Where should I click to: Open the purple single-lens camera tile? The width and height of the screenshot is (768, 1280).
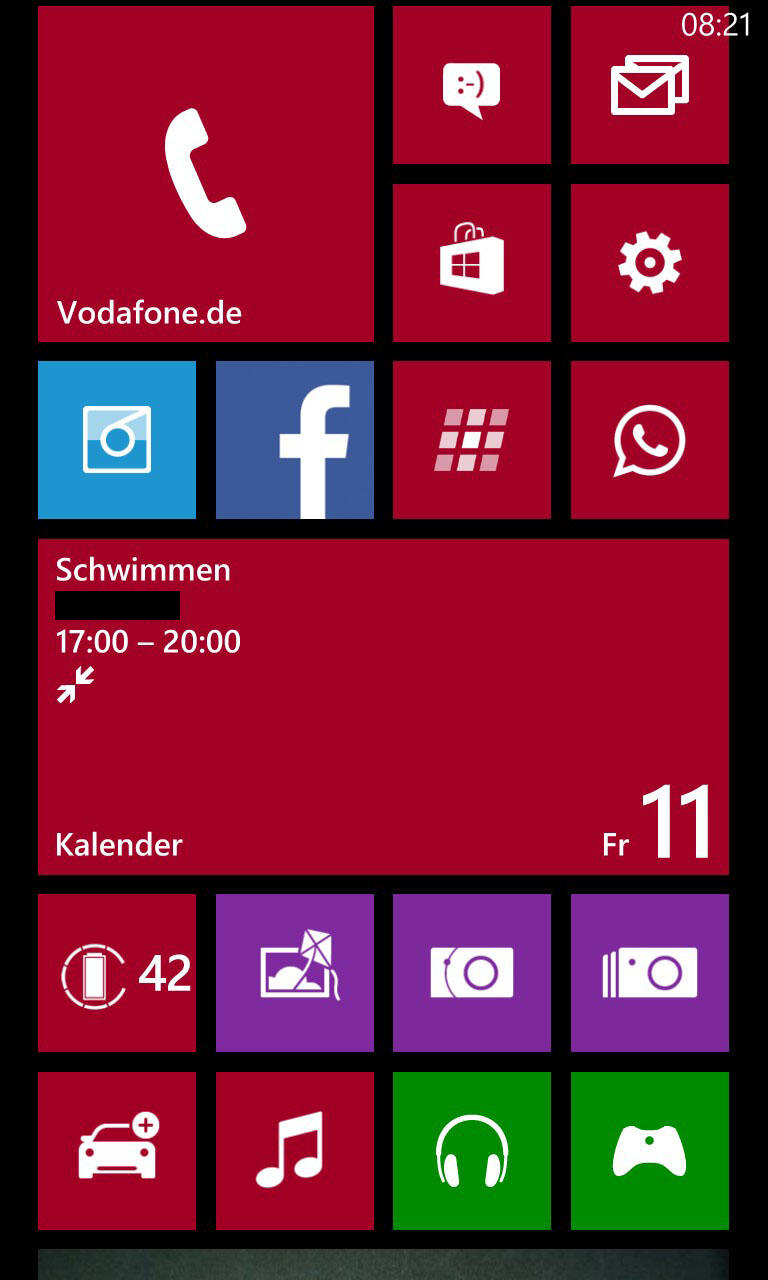click(472, 973)
